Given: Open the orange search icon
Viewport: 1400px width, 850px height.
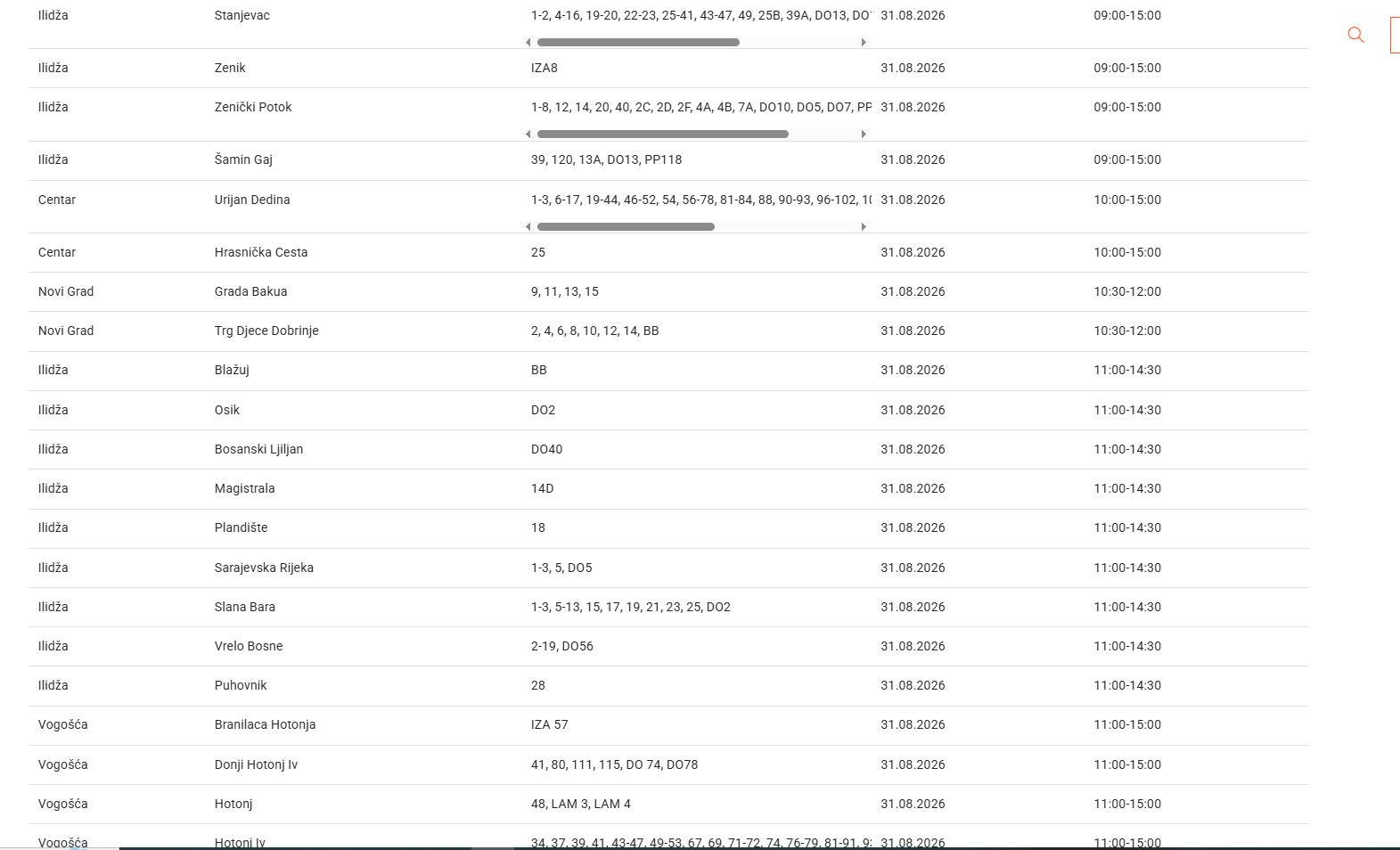Looking at the screenshot, I should coord(1355,35).
